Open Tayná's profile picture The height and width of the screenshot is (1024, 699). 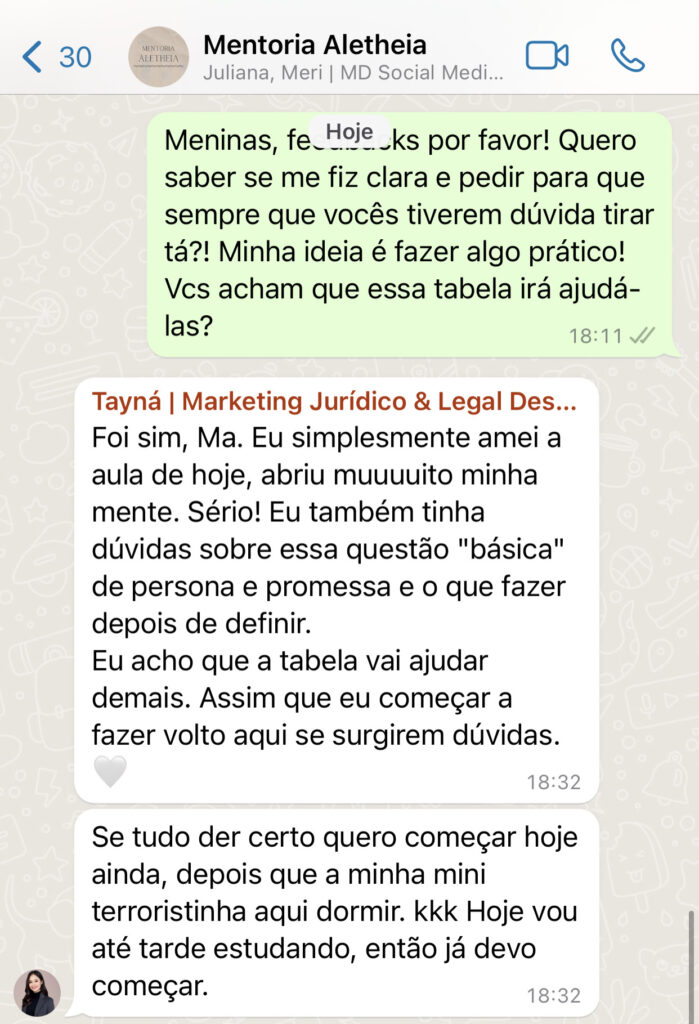click(x=37, y=992)
